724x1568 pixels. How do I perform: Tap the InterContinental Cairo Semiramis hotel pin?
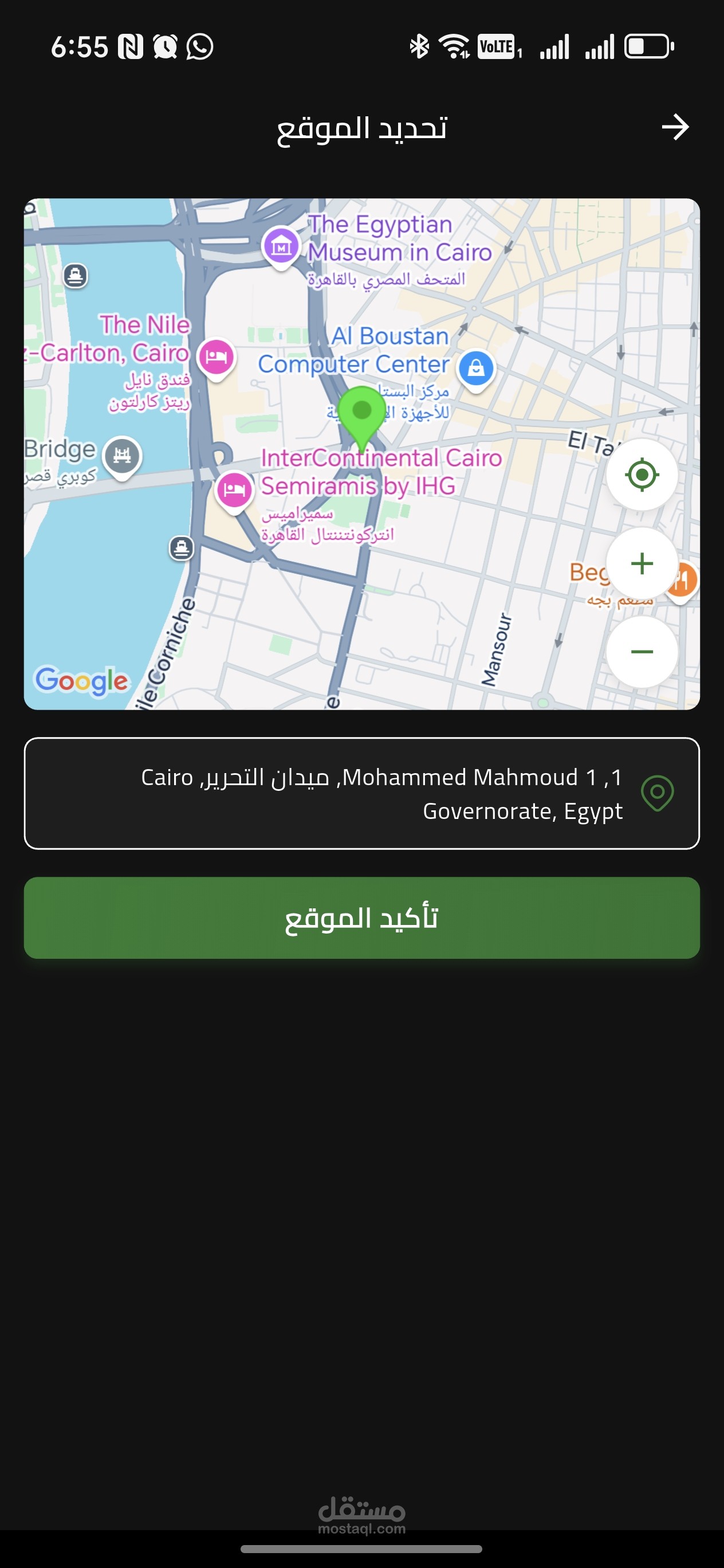point(234,491)
